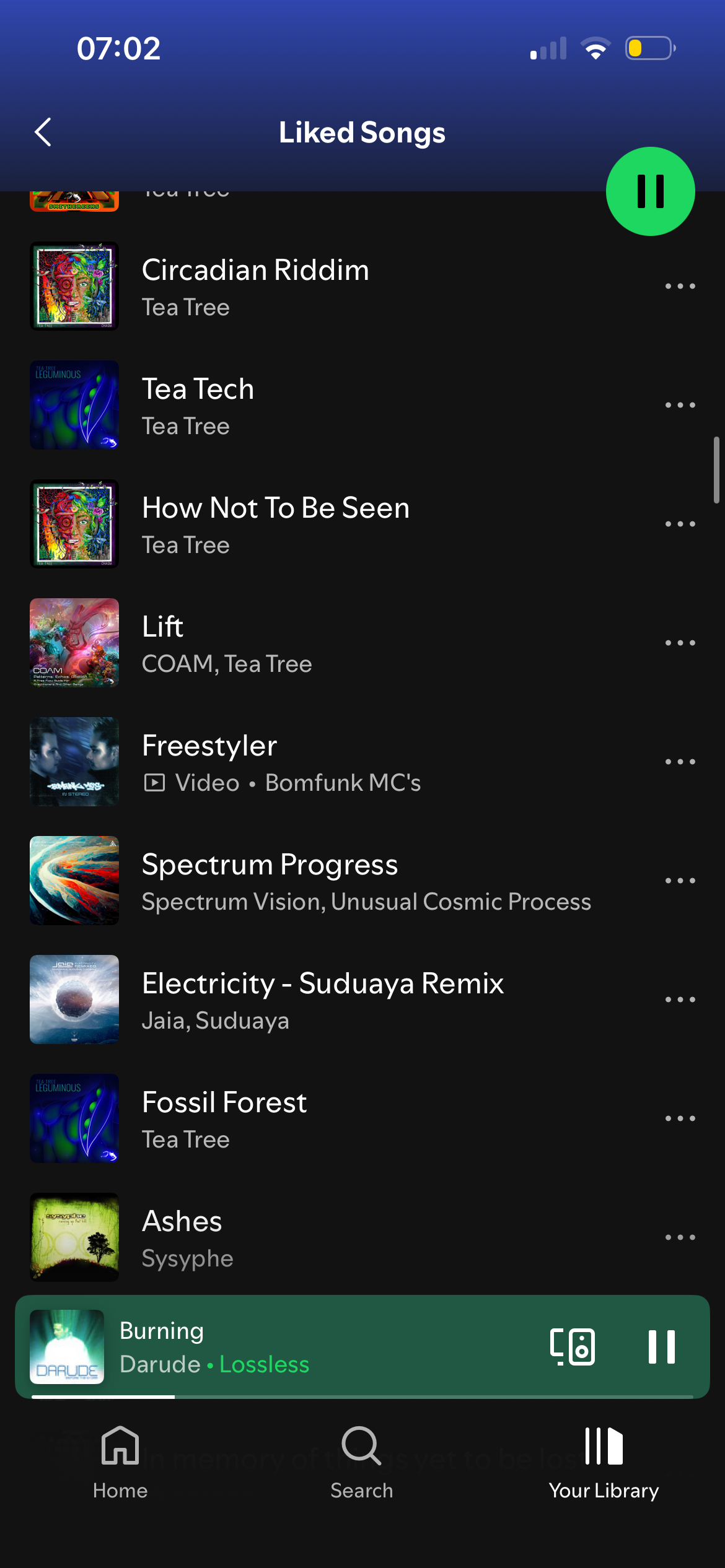The image size is (725, 1568).
Task: Open more options for Circadian Riddim
Action: pyautogui.click(x=680, y=286)
